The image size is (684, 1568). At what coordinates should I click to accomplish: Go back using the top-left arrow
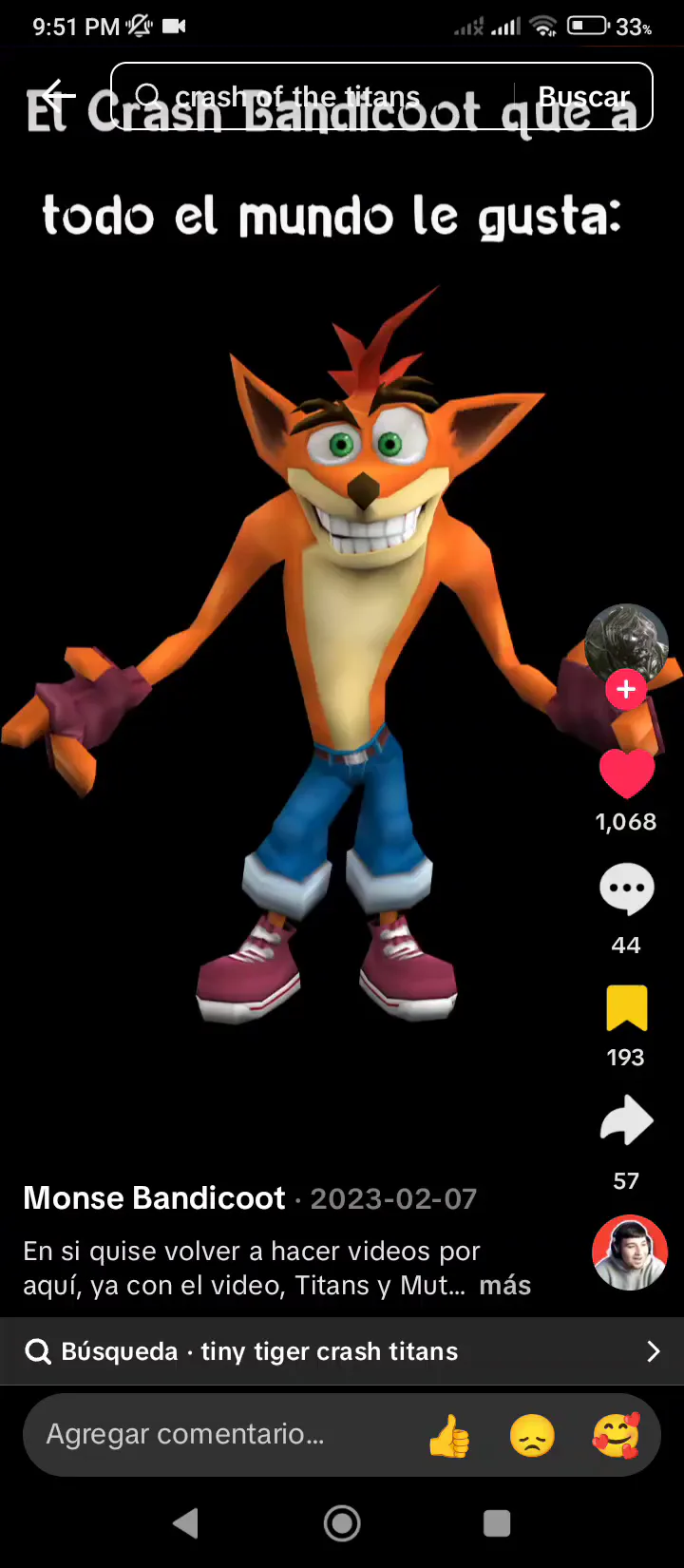coord(57,95)
